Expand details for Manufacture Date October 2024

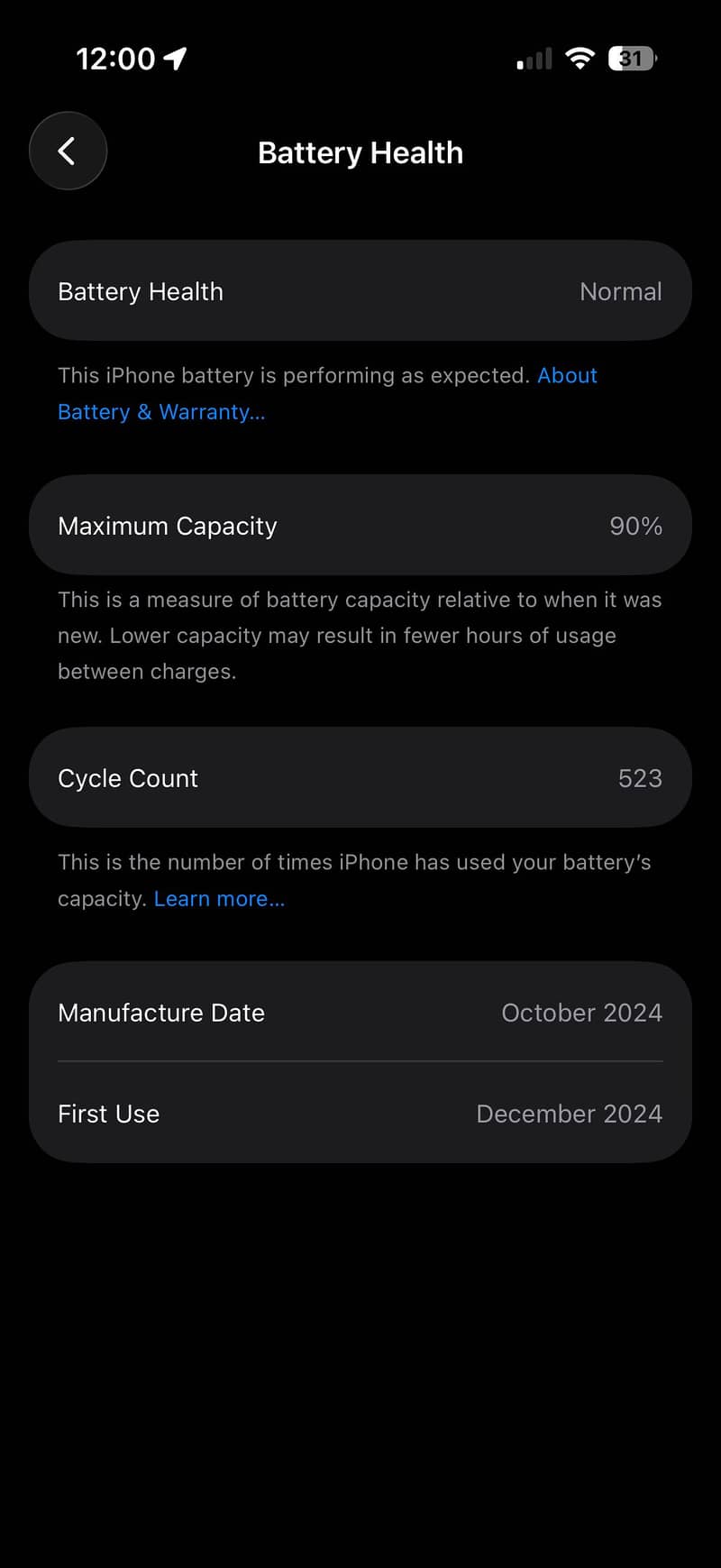[x=360, y=1013]
